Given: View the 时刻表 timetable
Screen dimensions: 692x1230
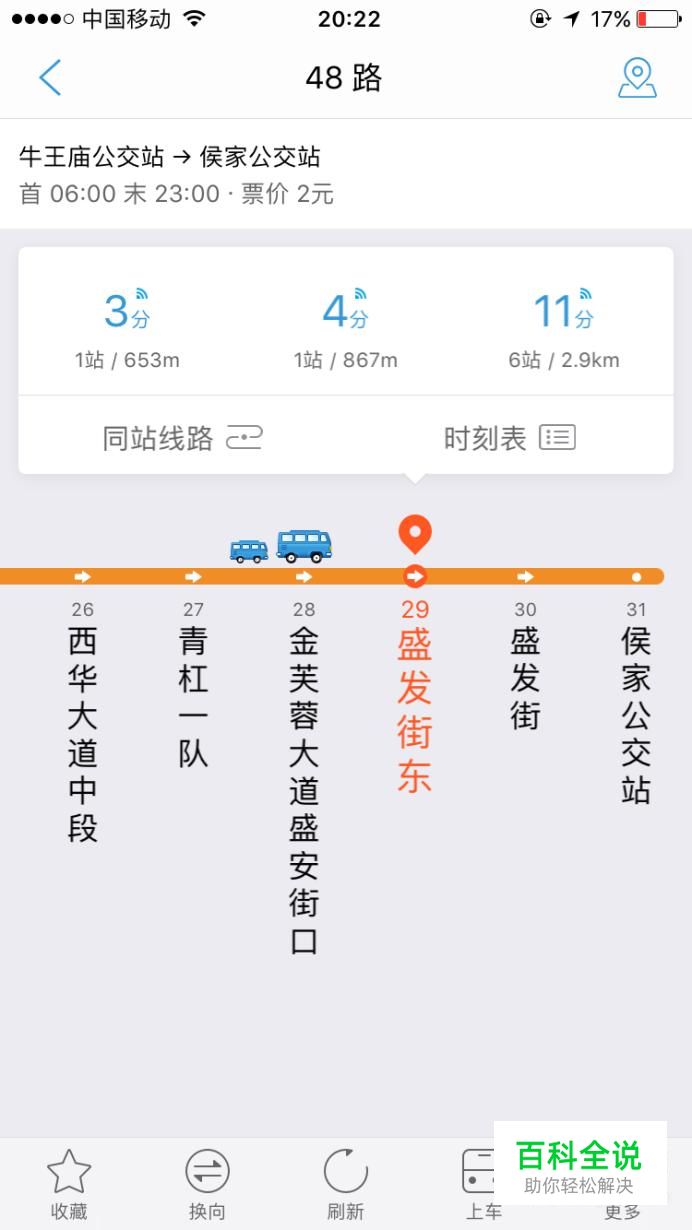Looking at the screenshot, I should click(x=509, y=438).
